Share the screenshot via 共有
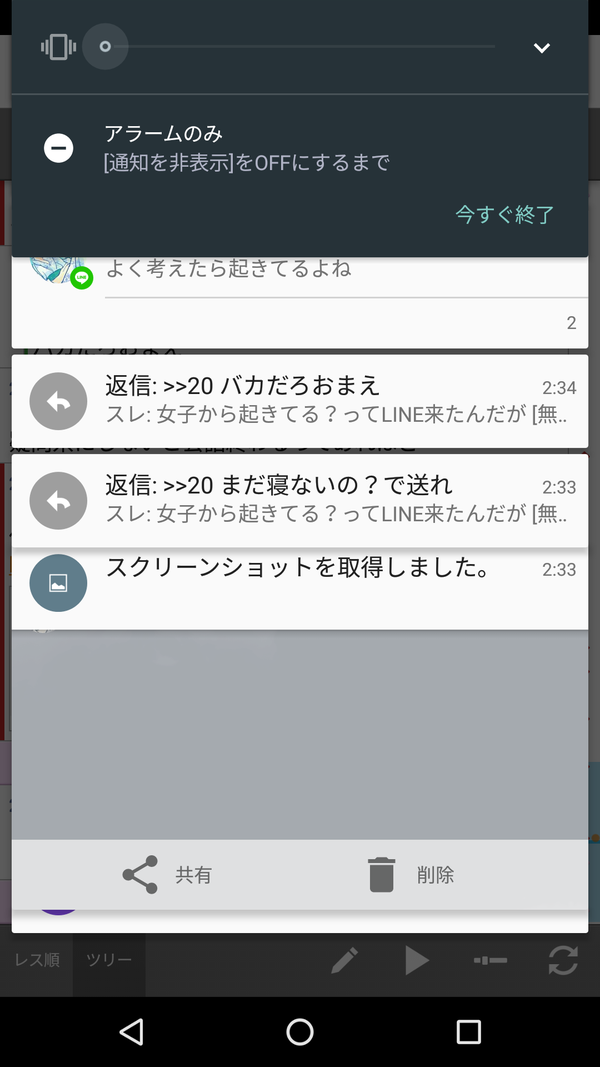This screenshot has width=600, height=1067. [167, 875]
